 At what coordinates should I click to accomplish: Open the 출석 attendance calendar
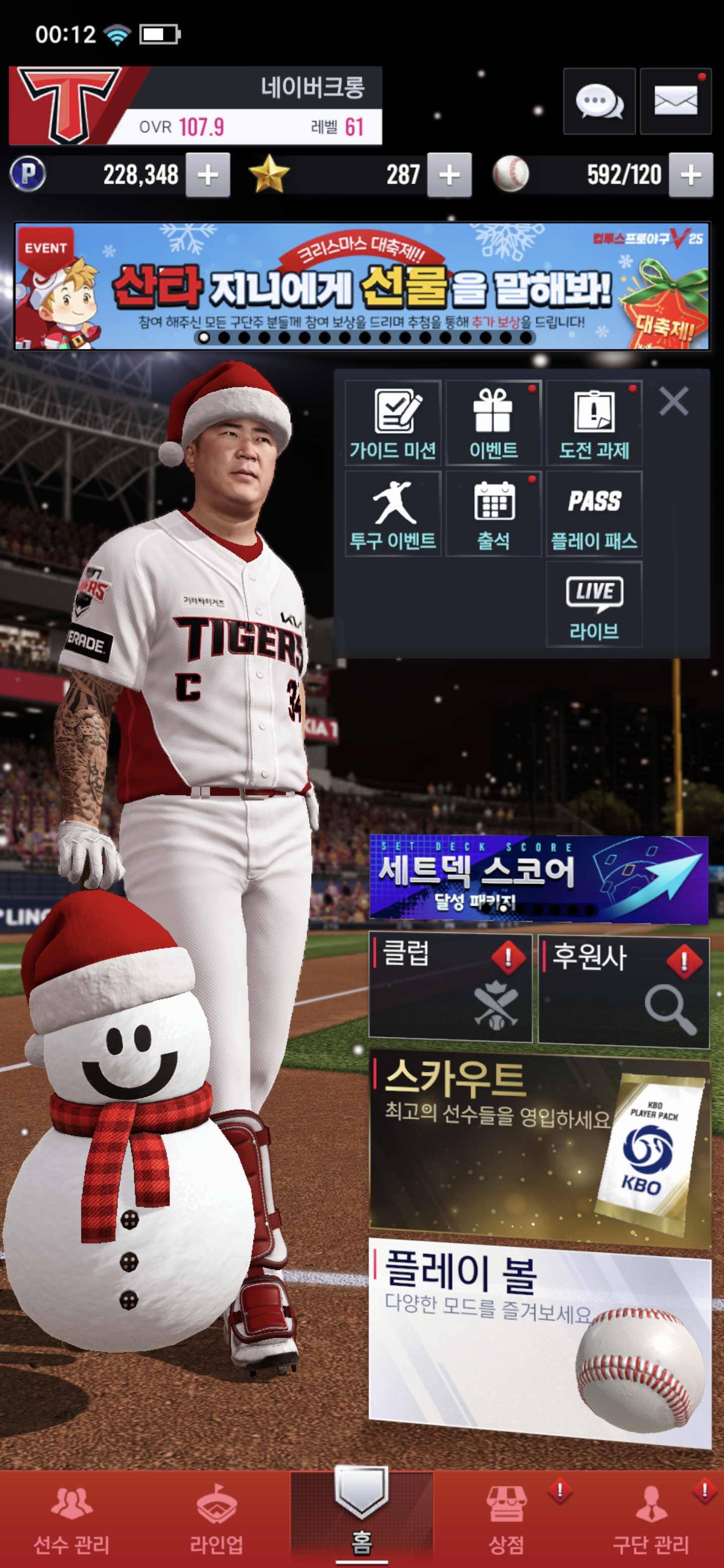493,514
